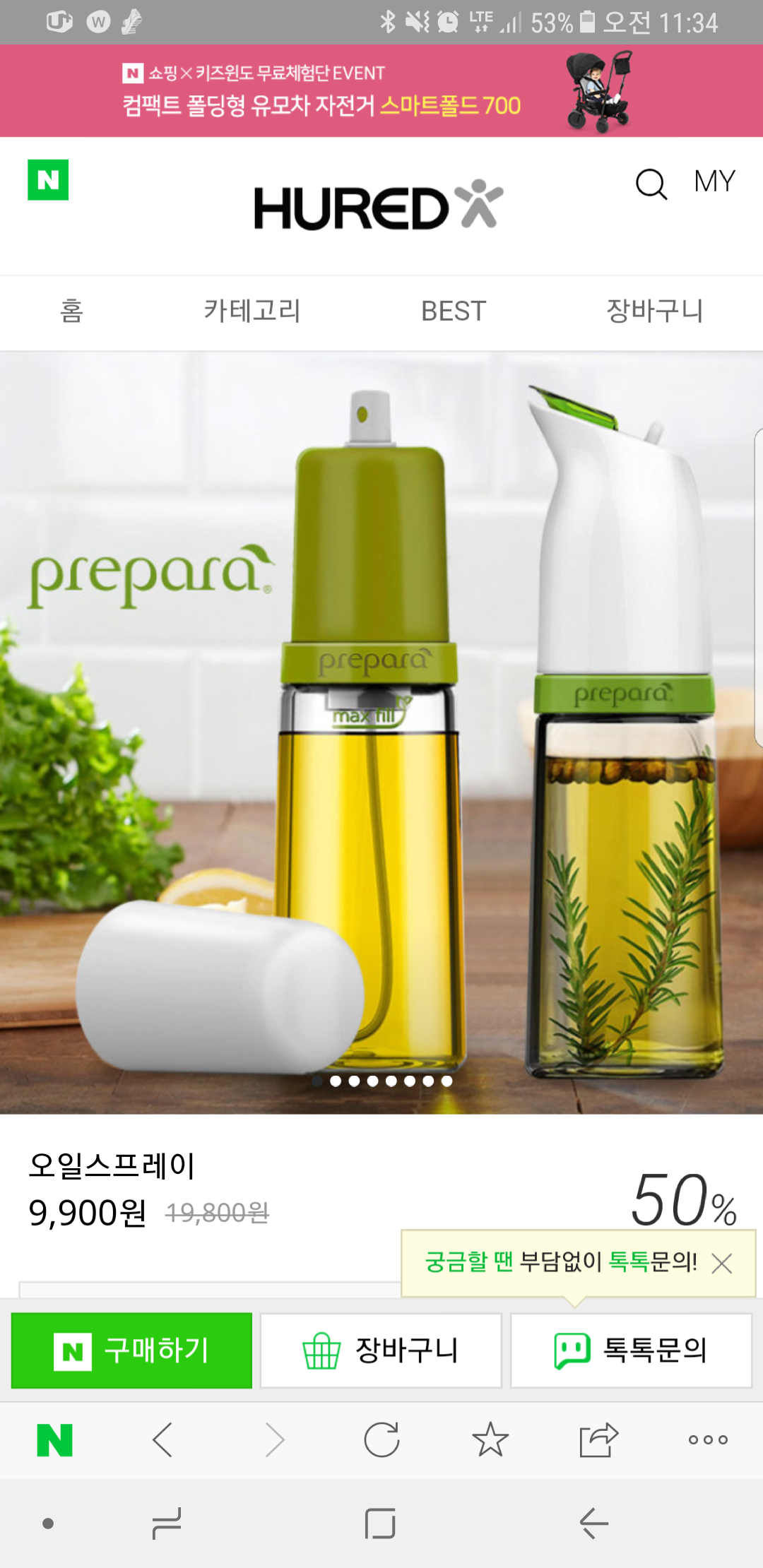Image resolution: width=763 pixels, height=1568 pixels.
Task: Open the search magnifier icon
Action: [x=651, y=184]
